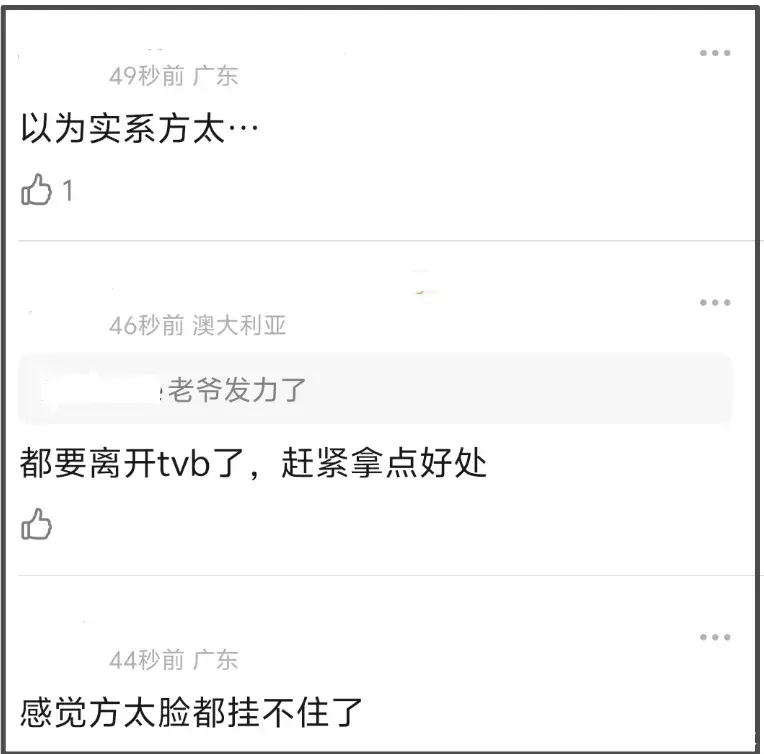
Task: Like the comment 以为实系方太
Action: (x=37, y=190)
